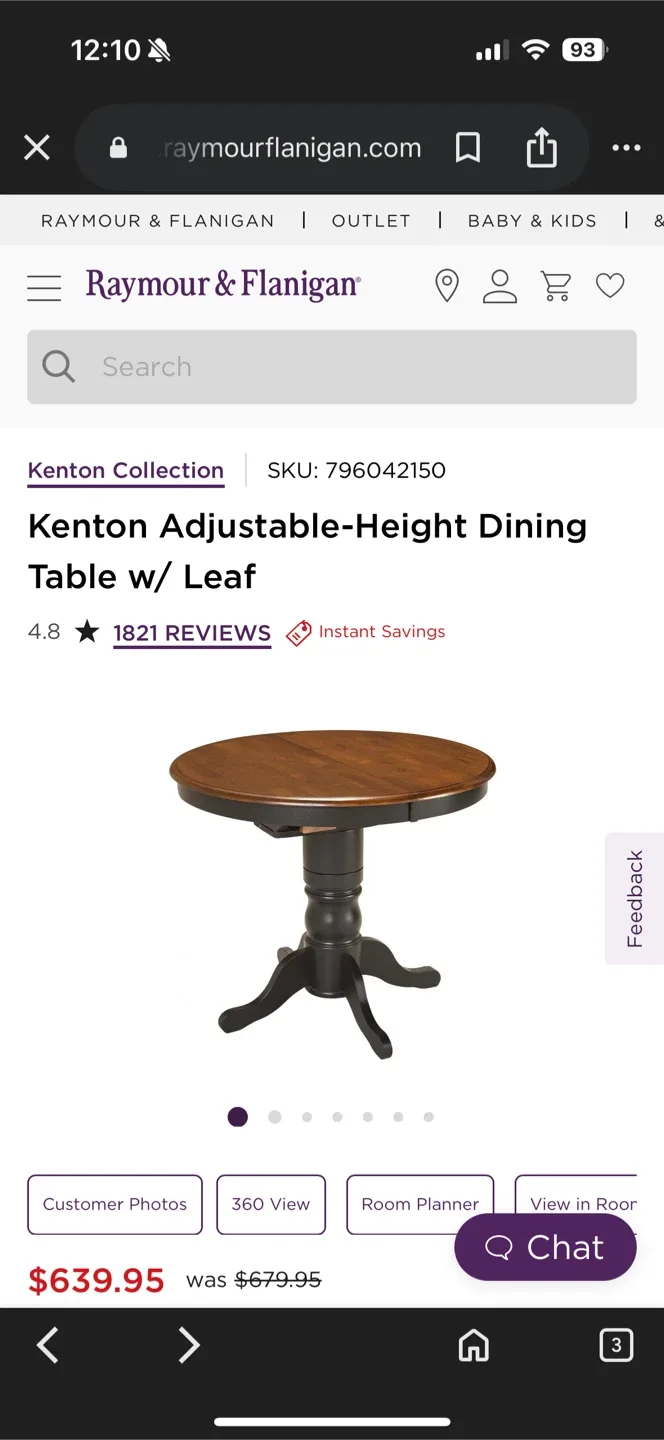This screenshot has height=1440, width=664.
Task: Open the store locator pin icon
Action: pyautogui.click(x=447, y=286)
